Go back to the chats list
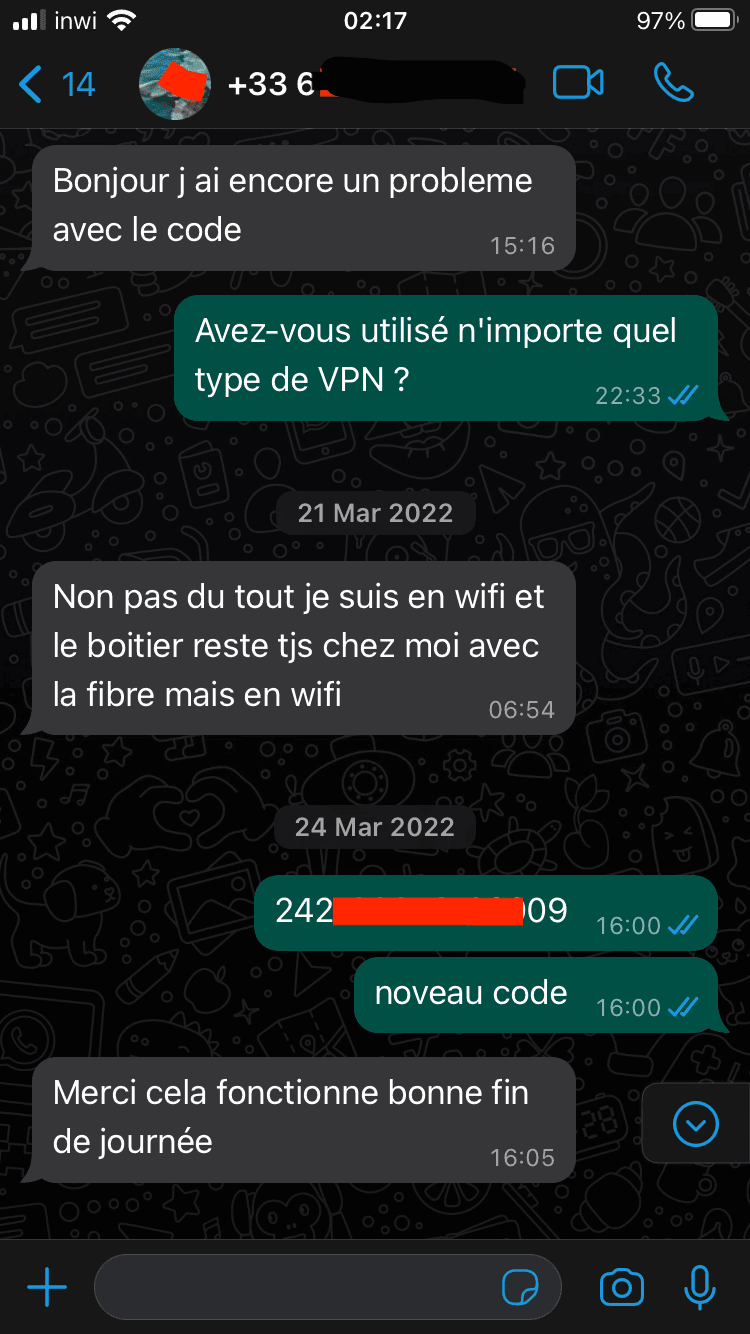The height and width of the screenshot is (1334, 750). coord(56,84)
